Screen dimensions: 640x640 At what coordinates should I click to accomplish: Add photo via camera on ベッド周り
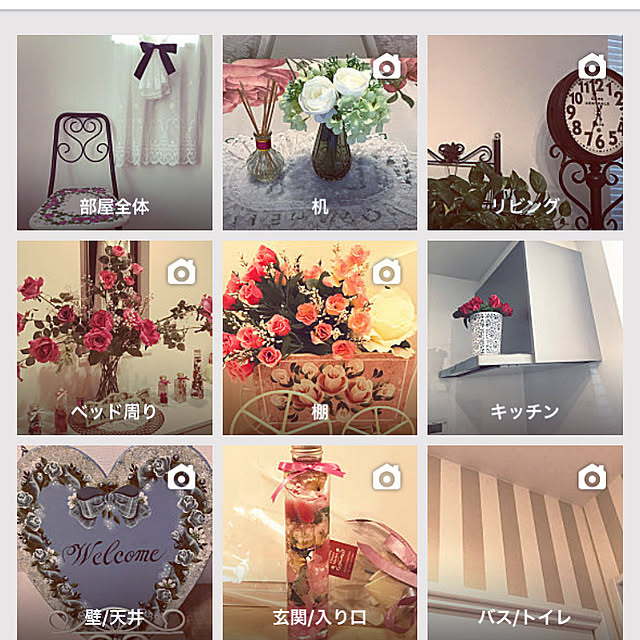[181, 271]
